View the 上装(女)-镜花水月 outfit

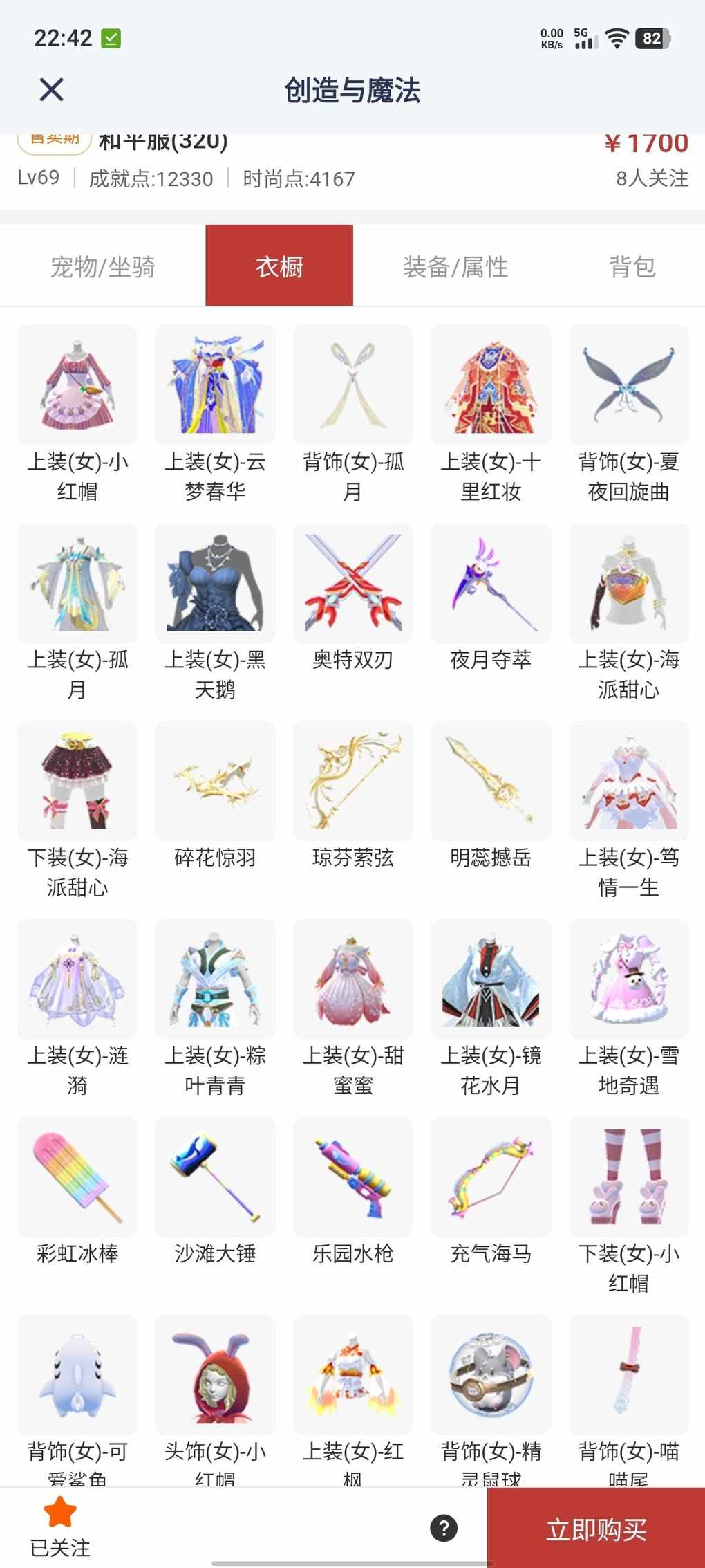click(x=491, y=979)
